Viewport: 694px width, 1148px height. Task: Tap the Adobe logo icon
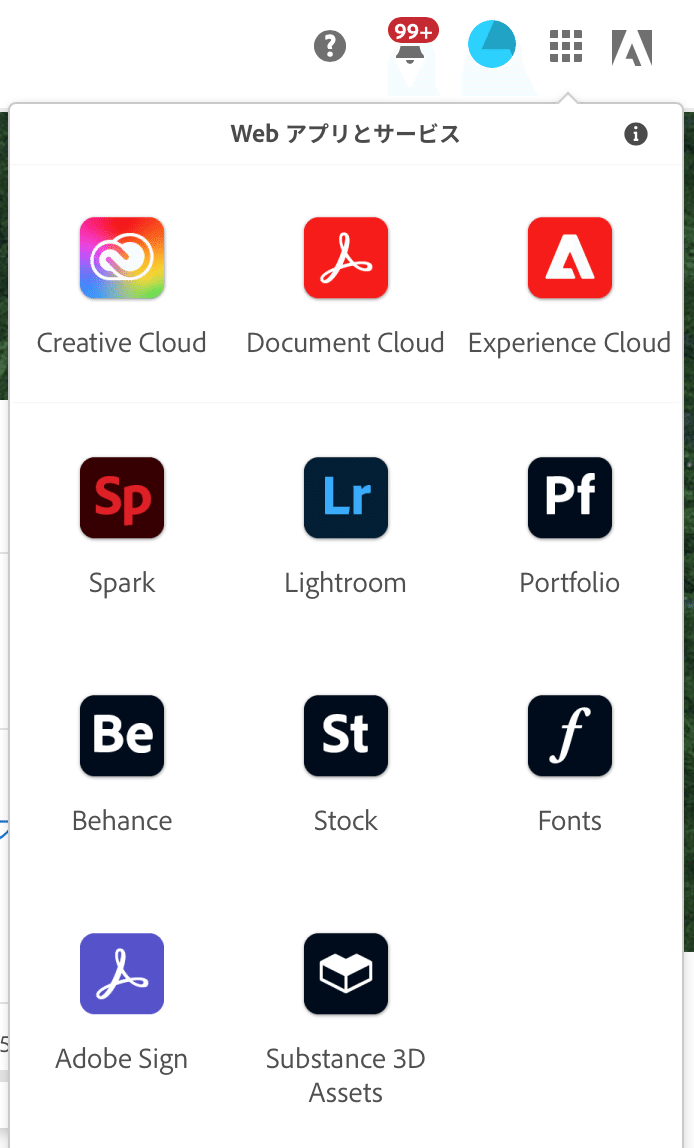[x=632, y=47]
